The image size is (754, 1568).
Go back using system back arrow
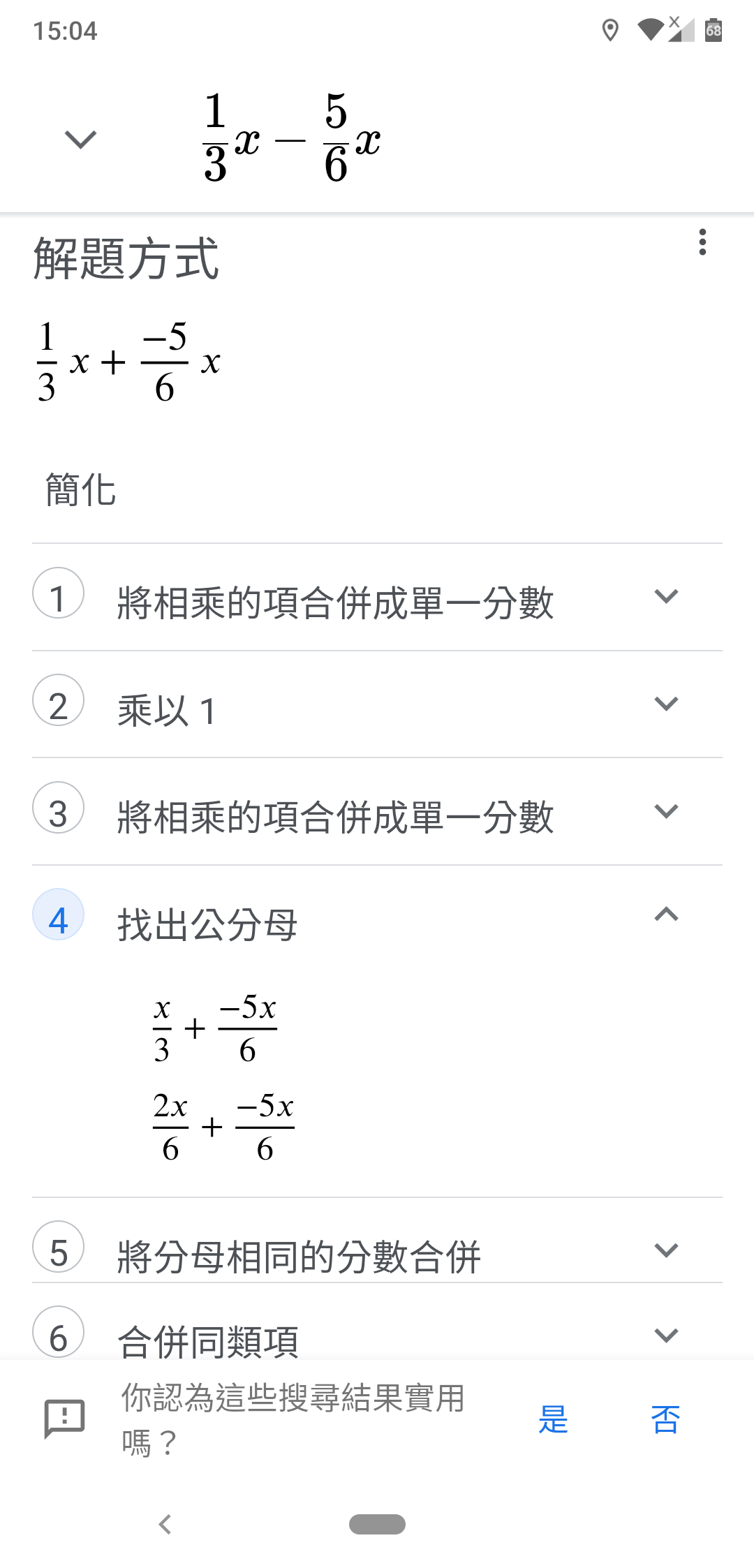coord(165,1524)
